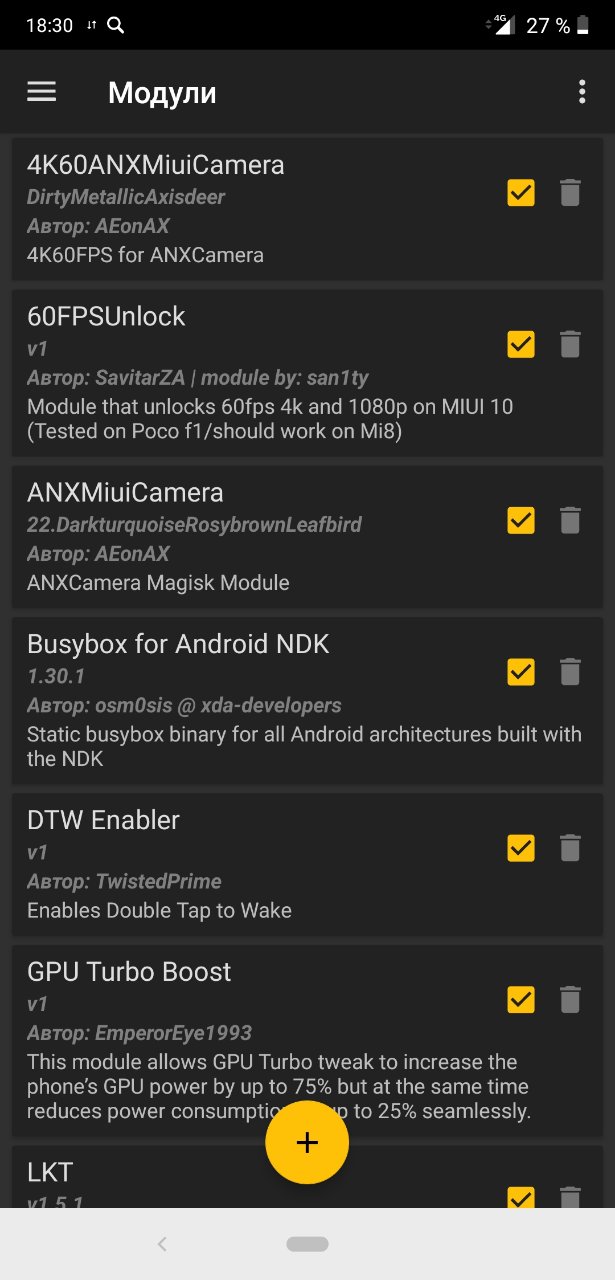Add a new module with the plus button
Screen dimensions: 615x1280
click(307, 1142)
